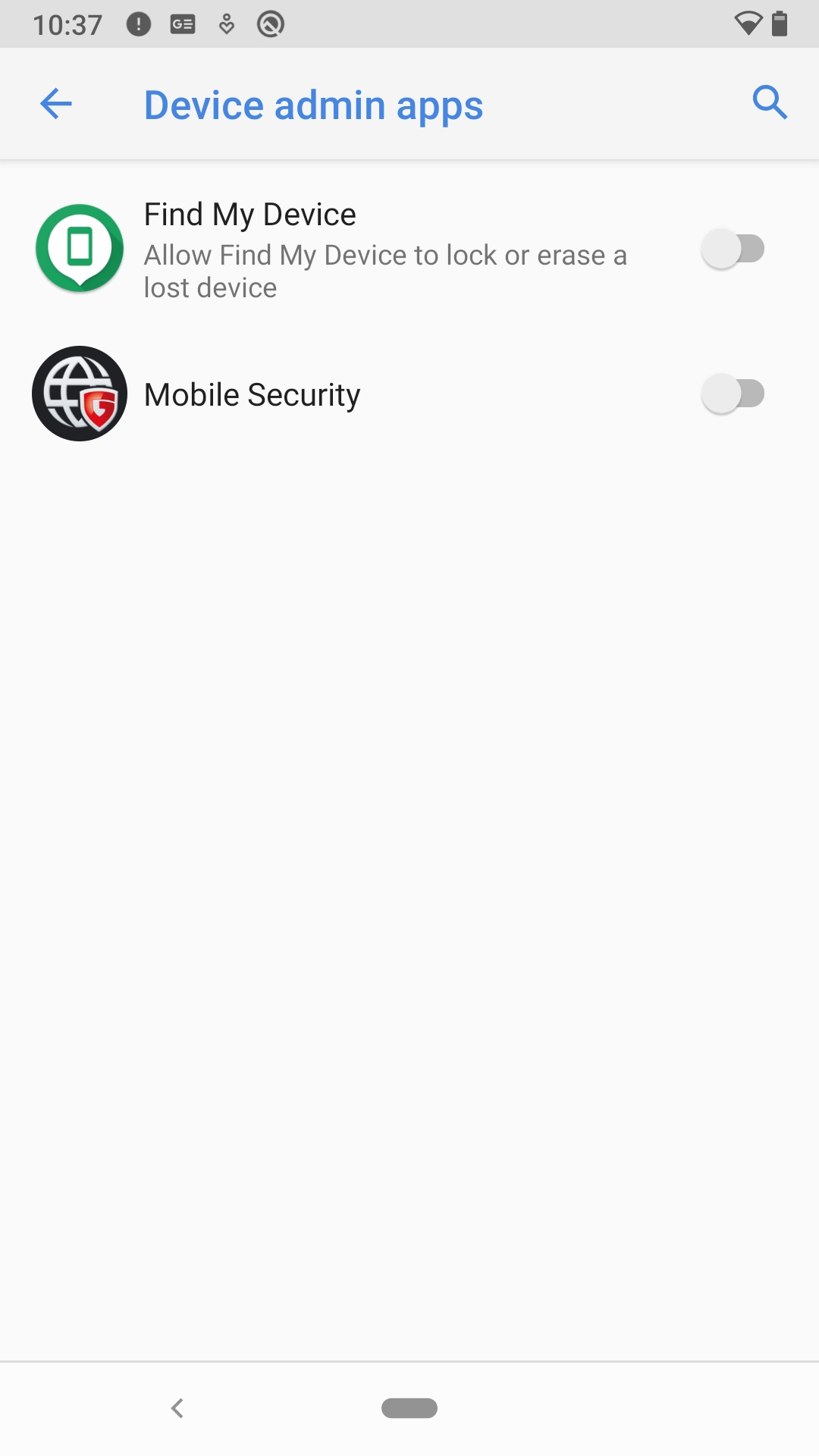
Task: Click the back arrow in the top app bar
Action: pyautogui.click(x=55, y=104)
